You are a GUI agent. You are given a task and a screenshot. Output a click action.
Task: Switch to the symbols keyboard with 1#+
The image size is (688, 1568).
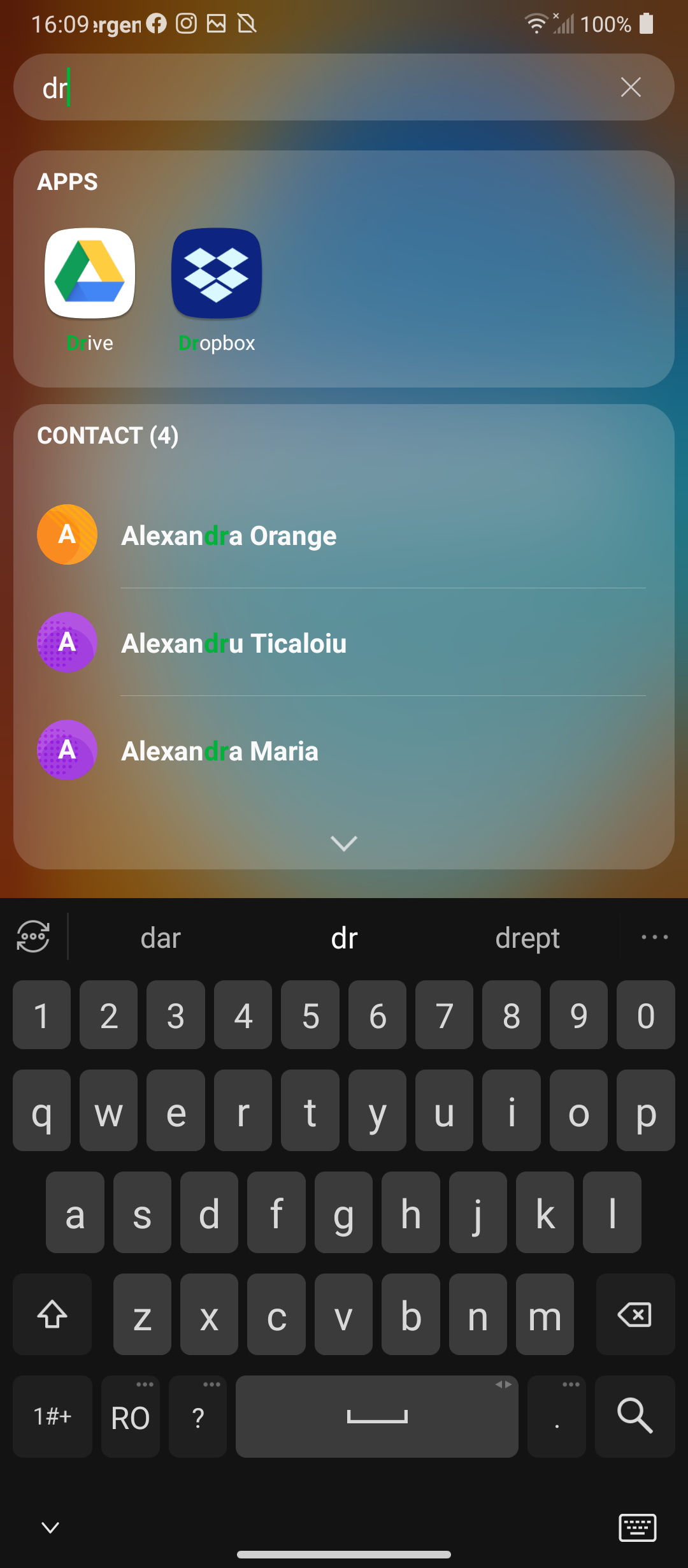52,1416
